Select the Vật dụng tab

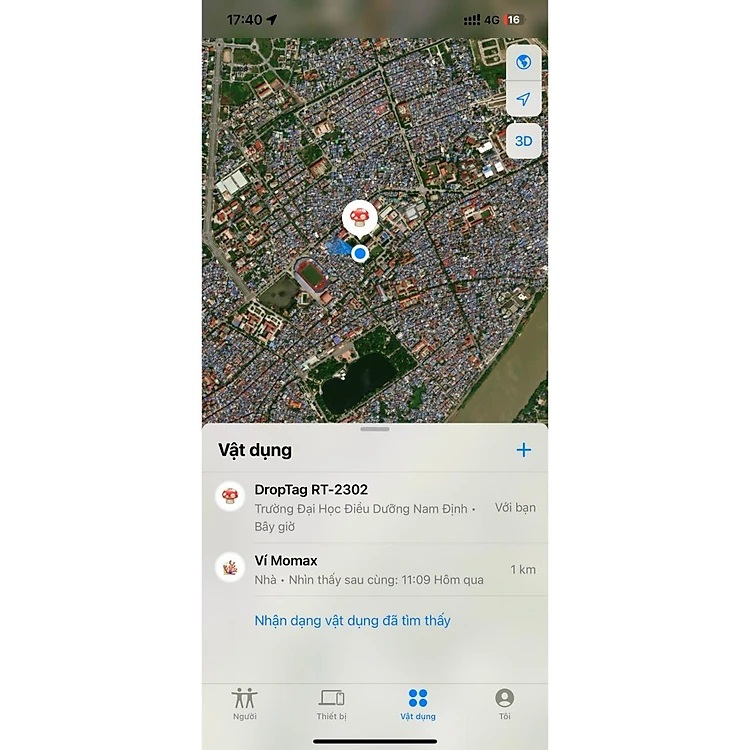click(418, 704)
